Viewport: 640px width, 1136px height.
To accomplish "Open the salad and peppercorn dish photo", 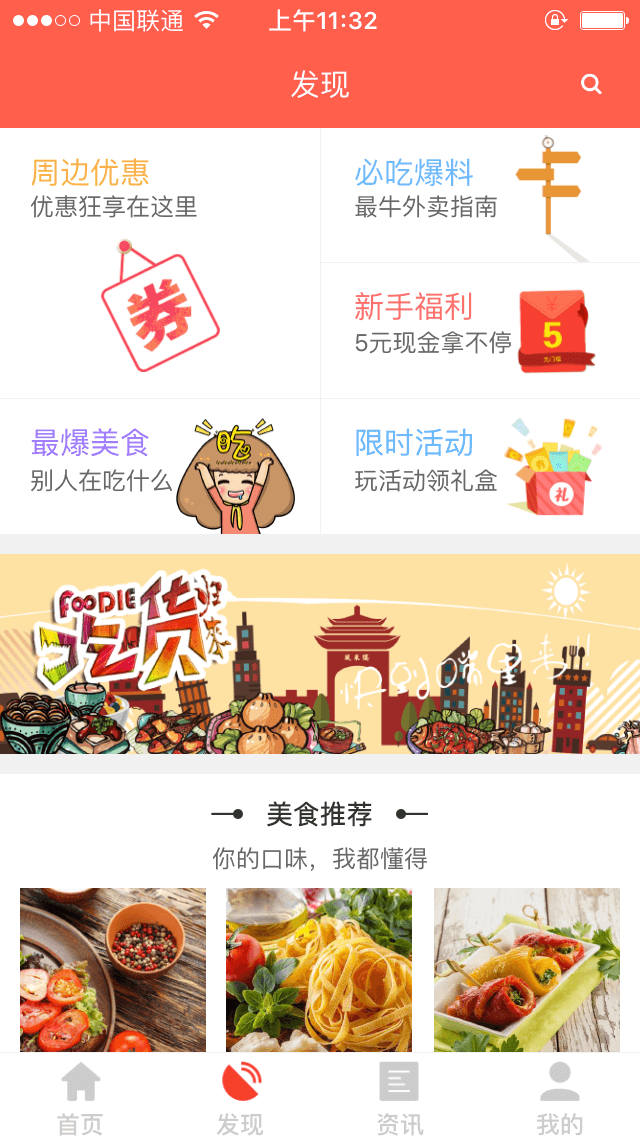I will 113,968.
